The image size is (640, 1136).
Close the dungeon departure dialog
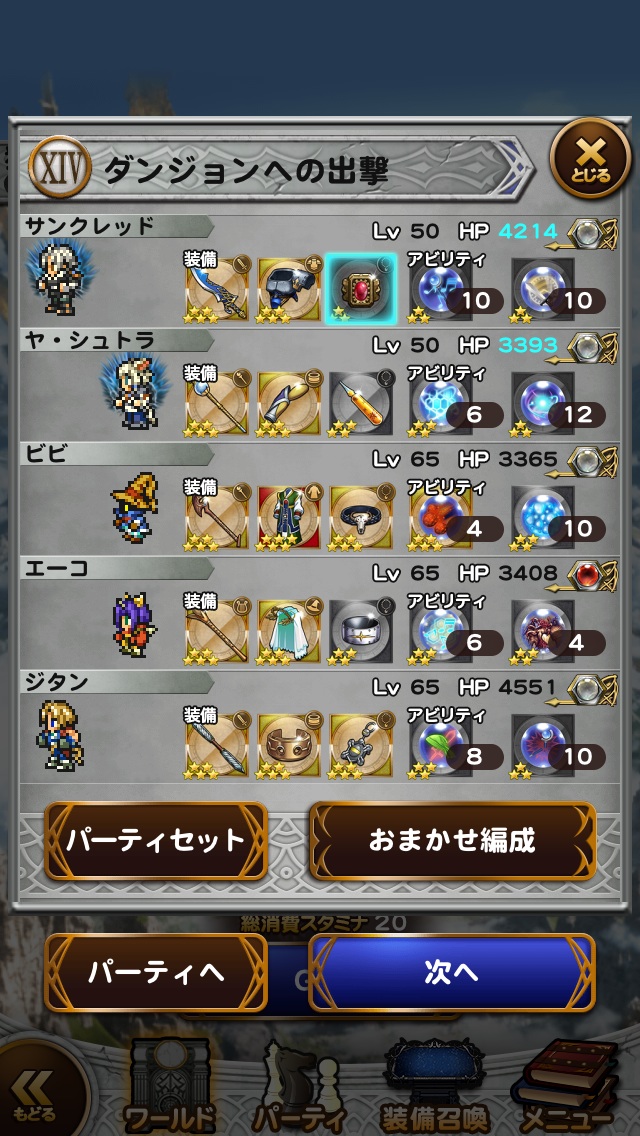click(x=590, y=159)
